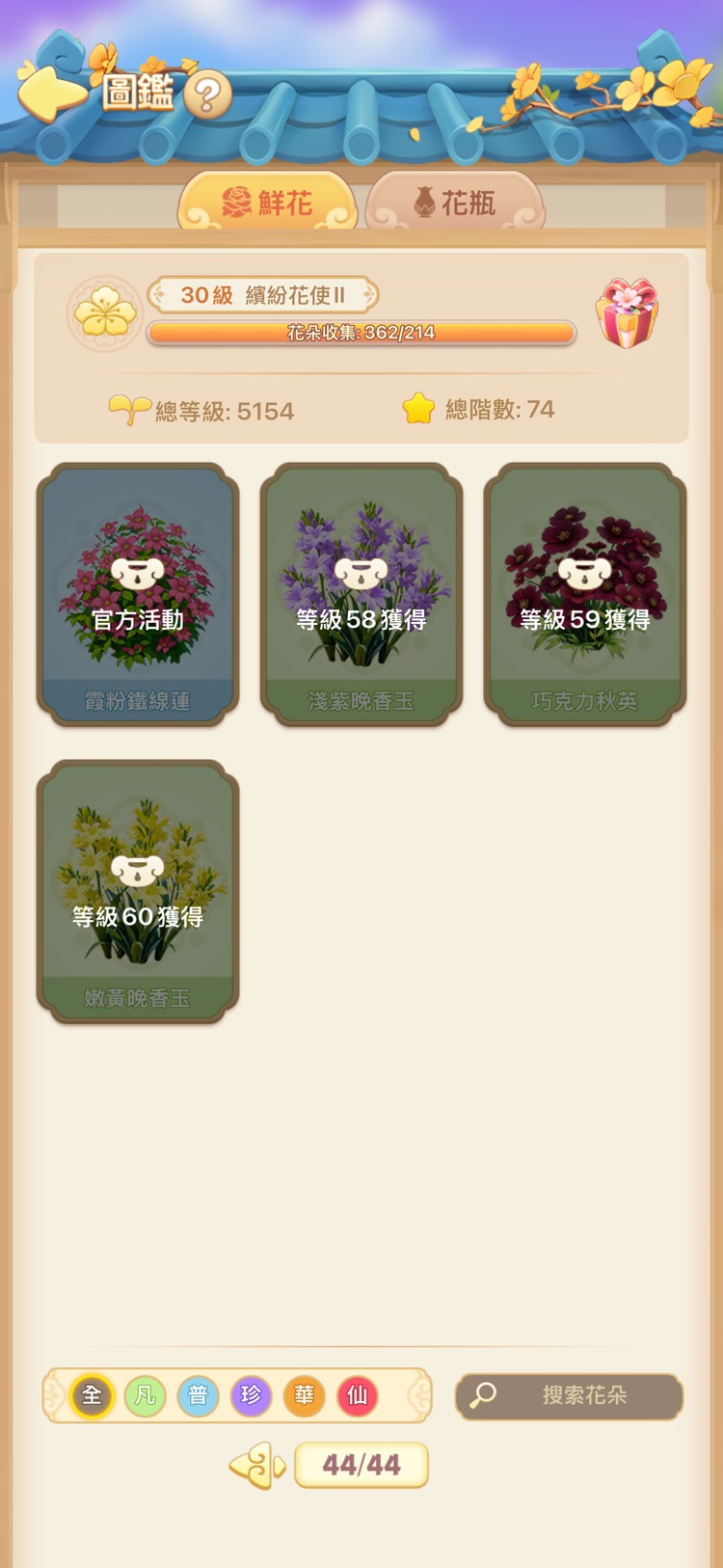Open the 霞粉鐵線蓮 flower card
723x1568 pixels.
tap(138, 594)
